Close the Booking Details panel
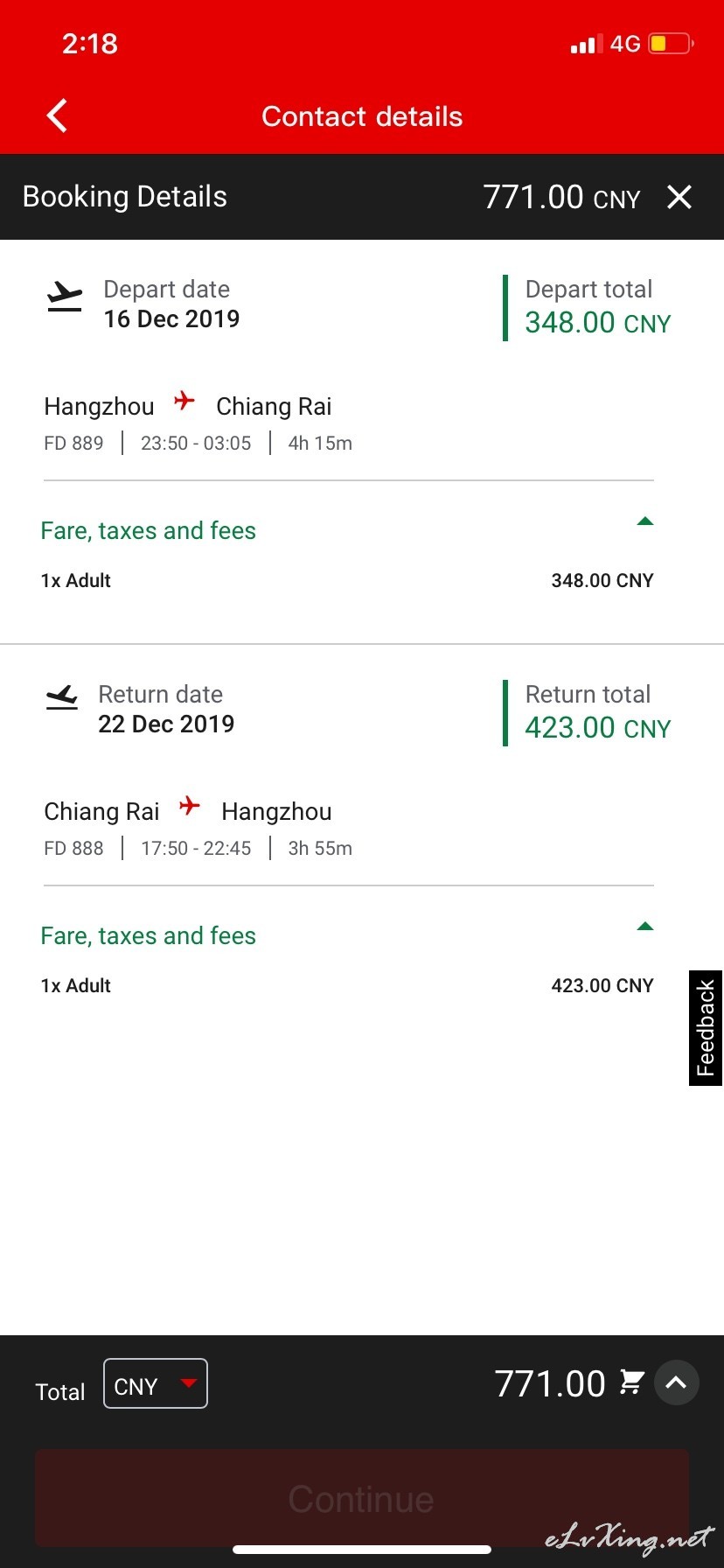The image size is (724, 1568). coord(679,197)
